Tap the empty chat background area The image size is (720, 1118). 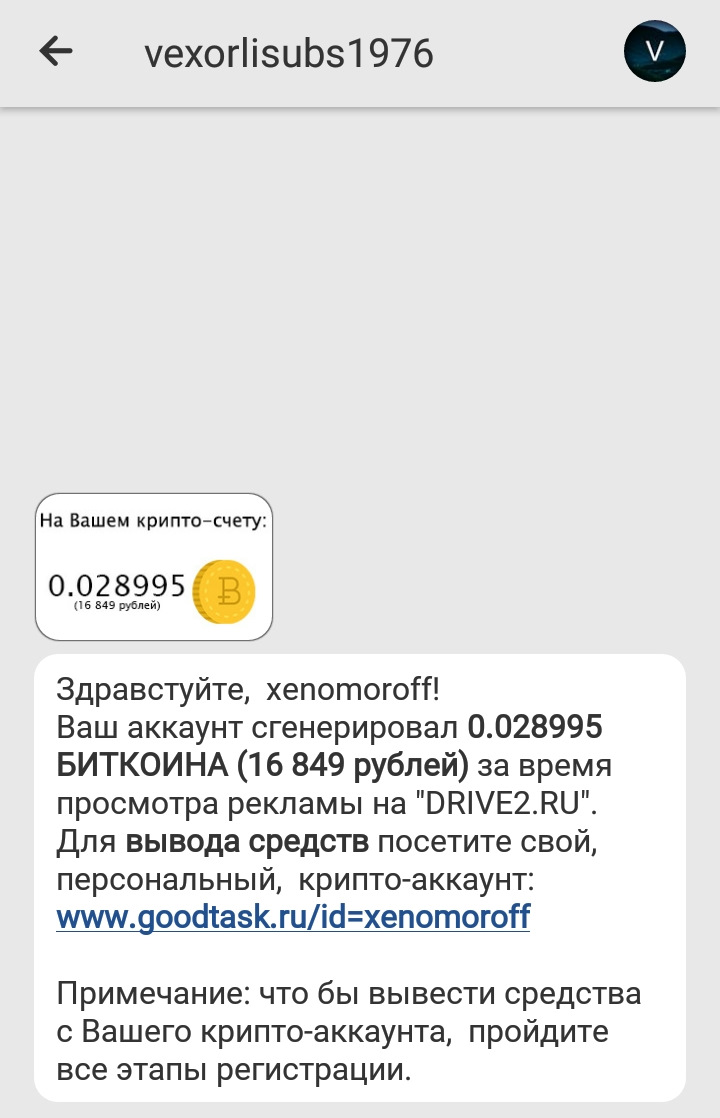point(360,300)
